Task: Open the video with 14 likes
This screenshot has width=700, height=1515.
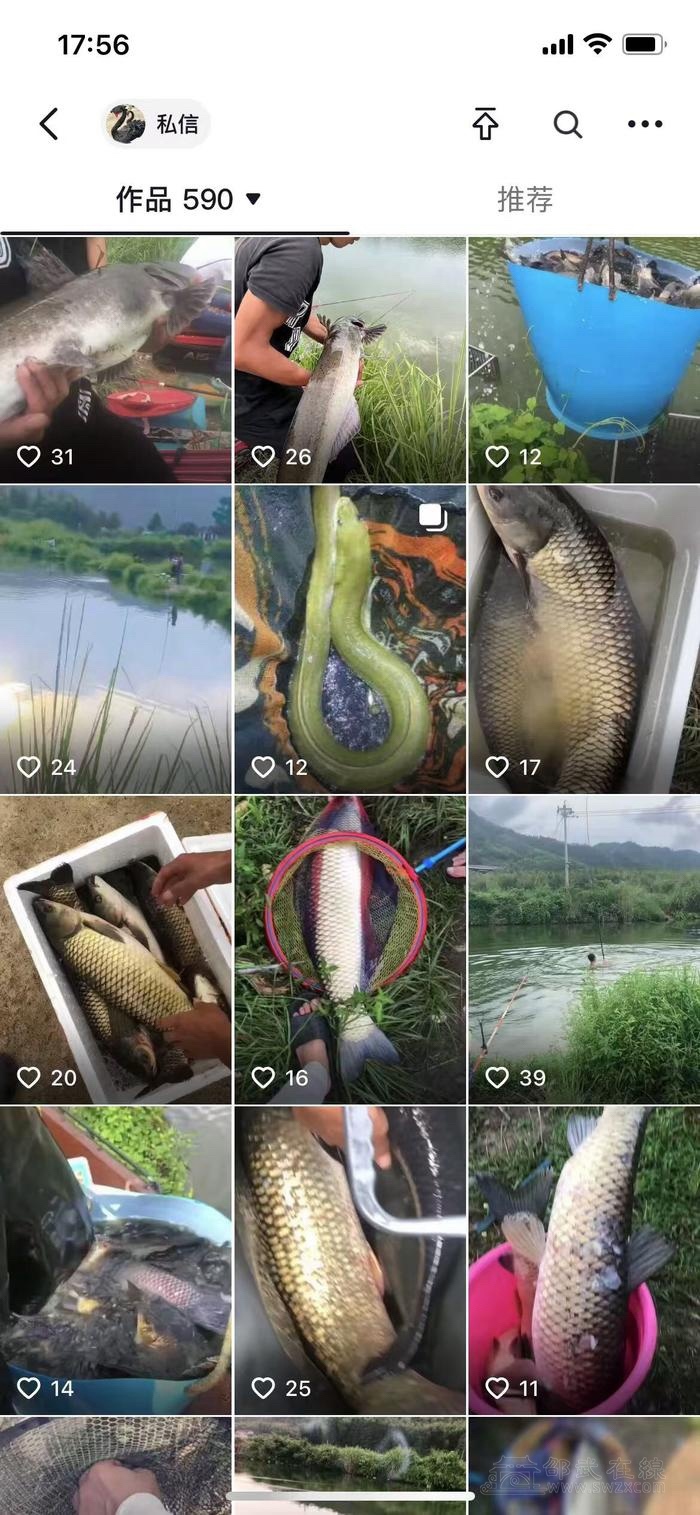Action: click(115, 1260)
